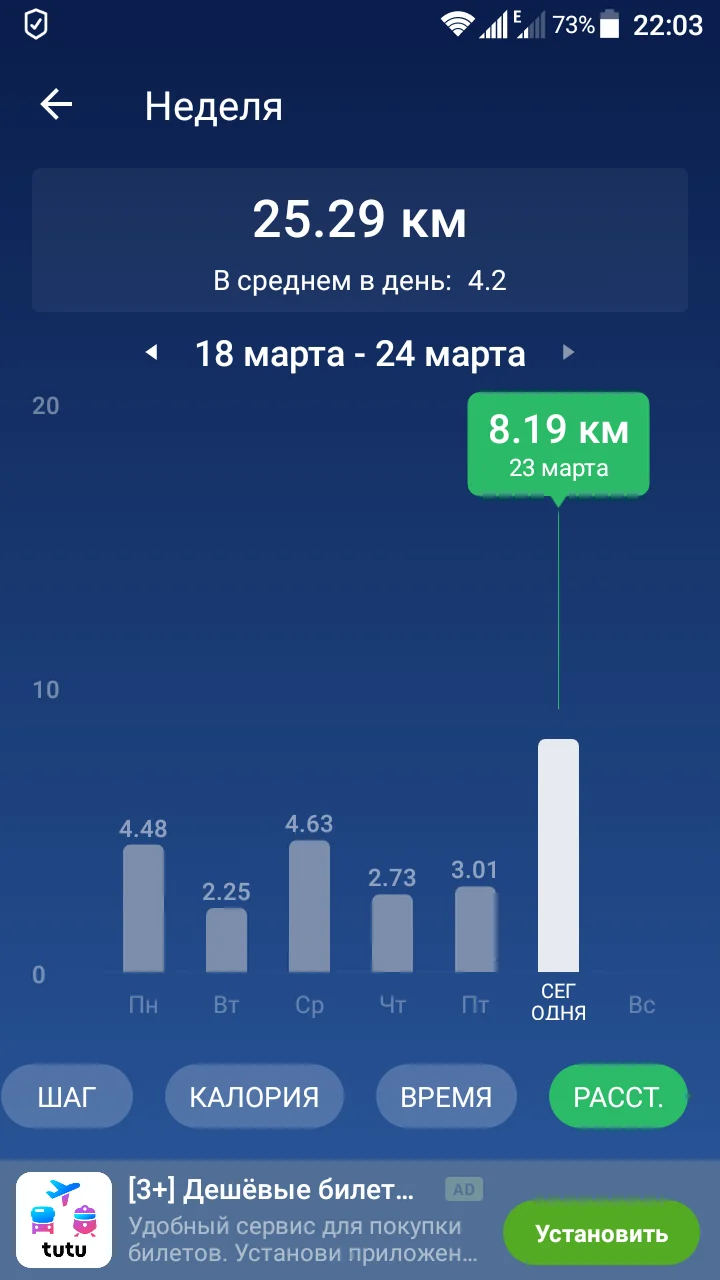Select Wednesday's 4.63 bar

pos(309,906)
